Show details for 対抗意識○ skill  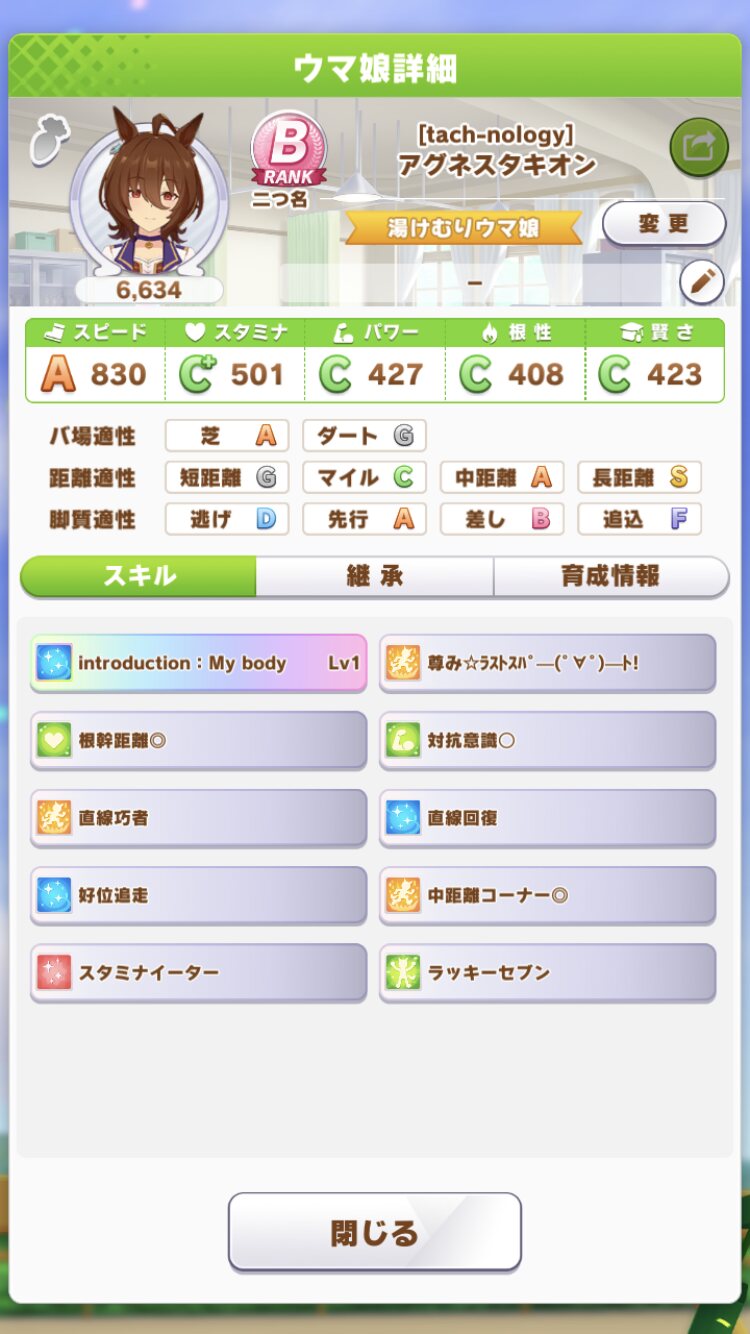pyautogui.click(x=547, y=741)
